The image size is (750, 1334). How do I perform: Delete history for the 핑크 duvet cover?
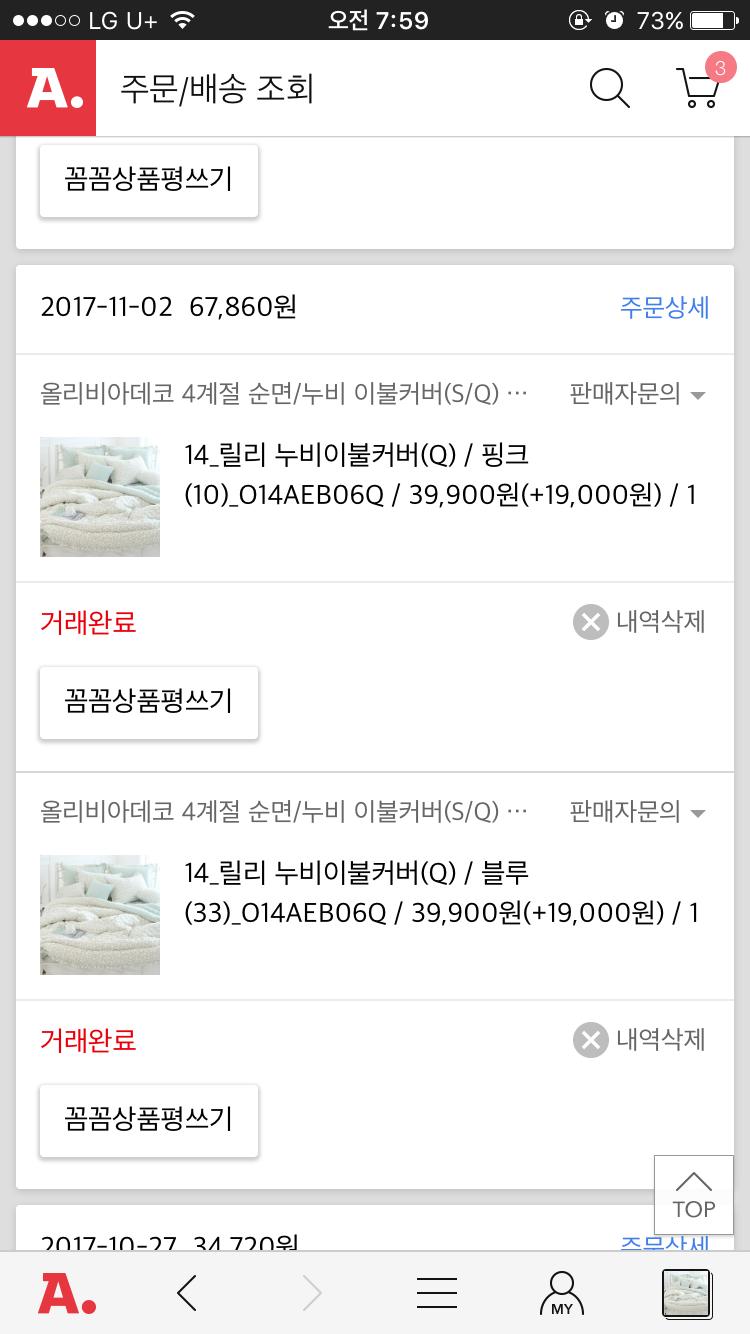(640, 623)
